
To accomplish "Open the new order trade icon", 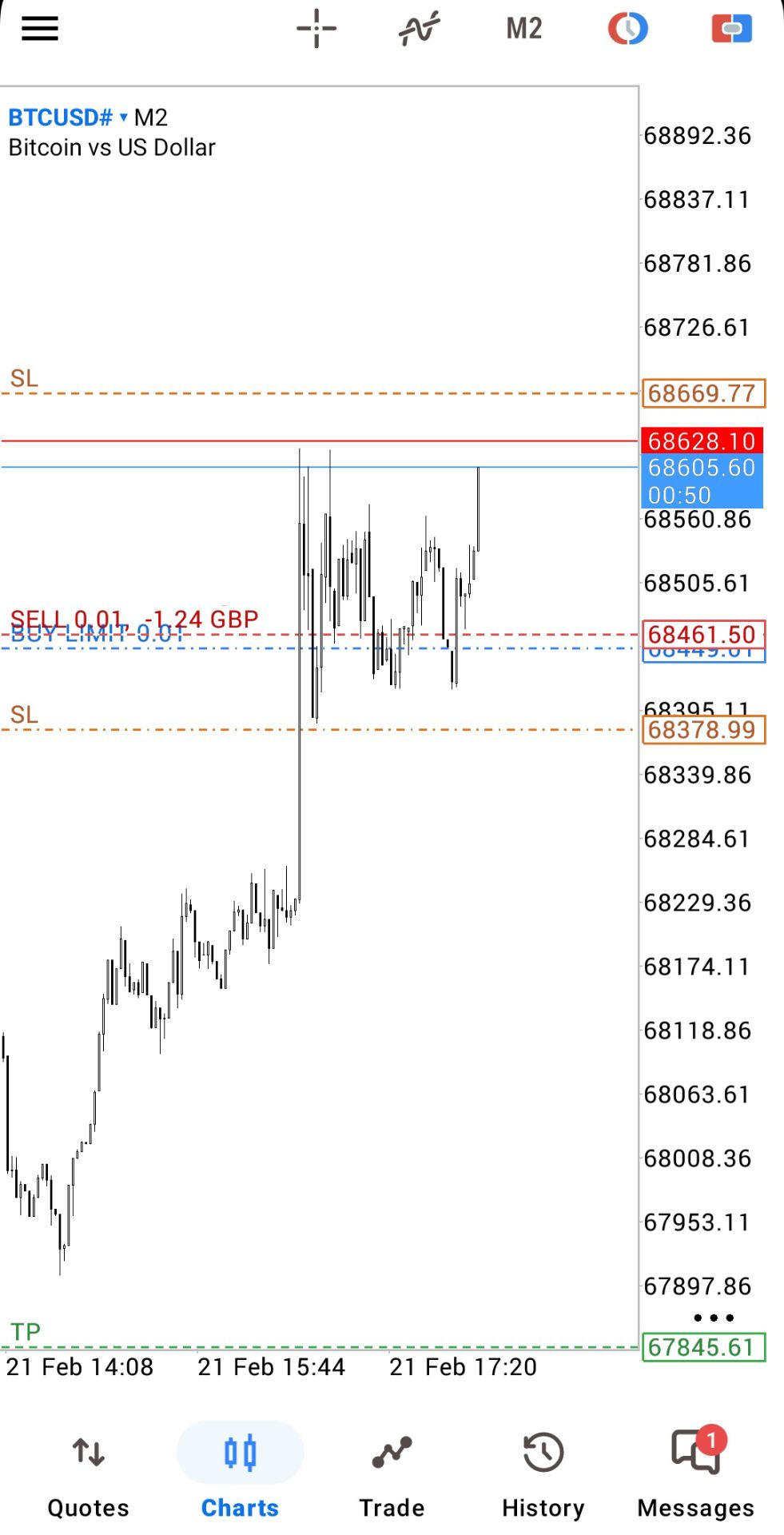I will click(731, 29).
